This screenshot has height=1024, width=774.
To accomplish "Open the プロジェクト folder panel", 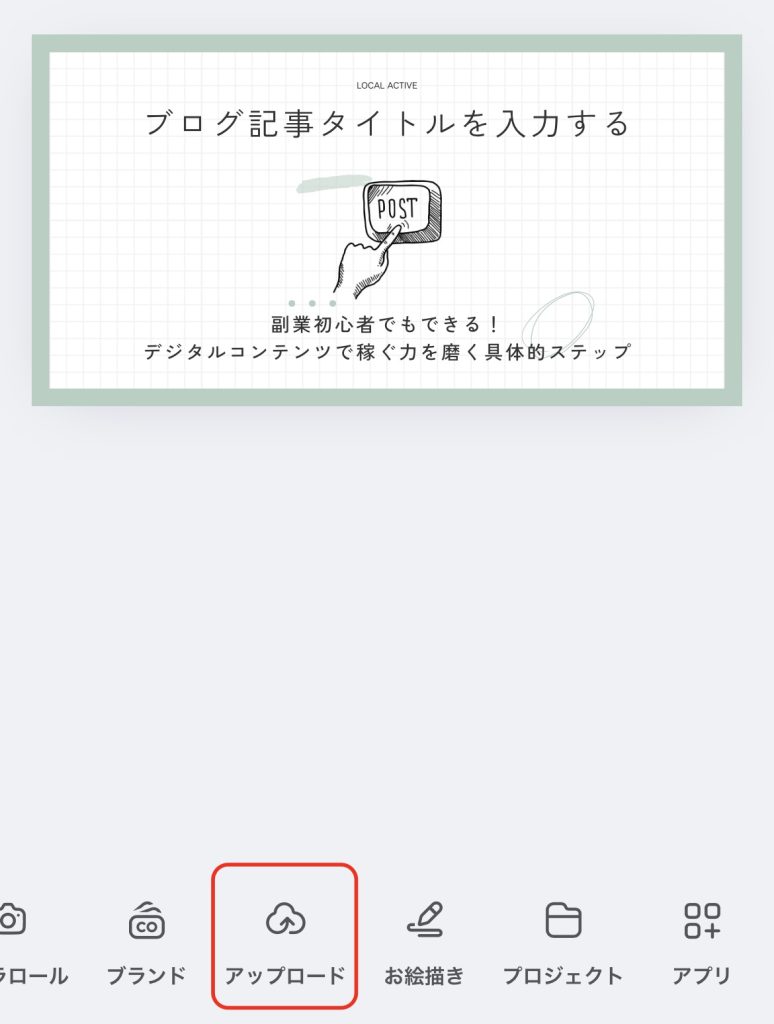I will 562,938.
